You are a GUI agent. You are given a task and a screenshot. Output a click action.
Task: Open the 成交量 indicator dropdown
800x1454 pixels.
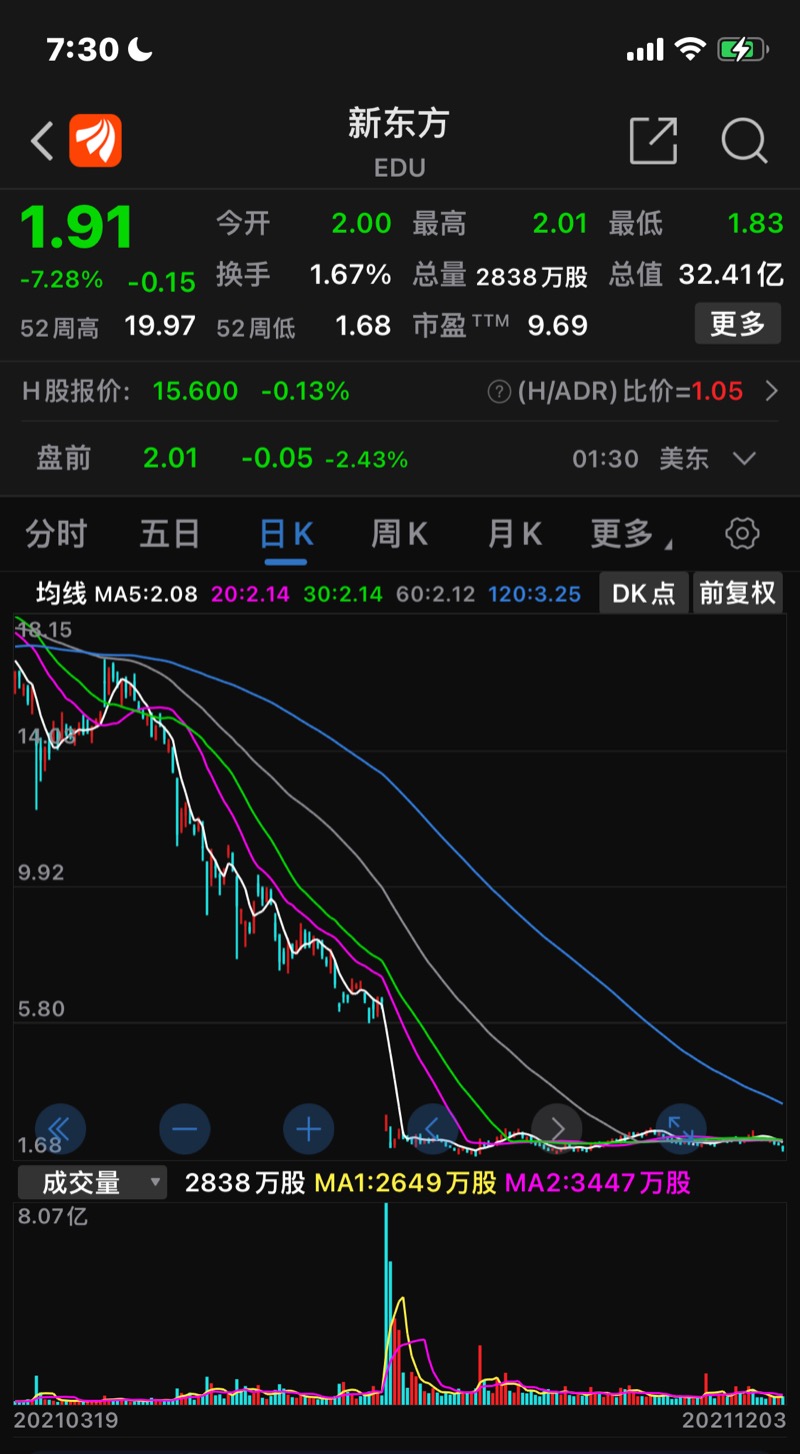coord(92,1183)
